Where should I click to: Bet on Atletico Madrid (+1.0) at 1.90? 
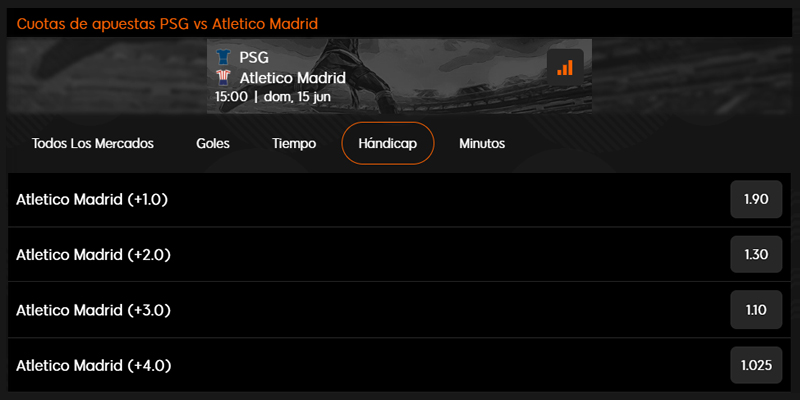click(756, 199)
